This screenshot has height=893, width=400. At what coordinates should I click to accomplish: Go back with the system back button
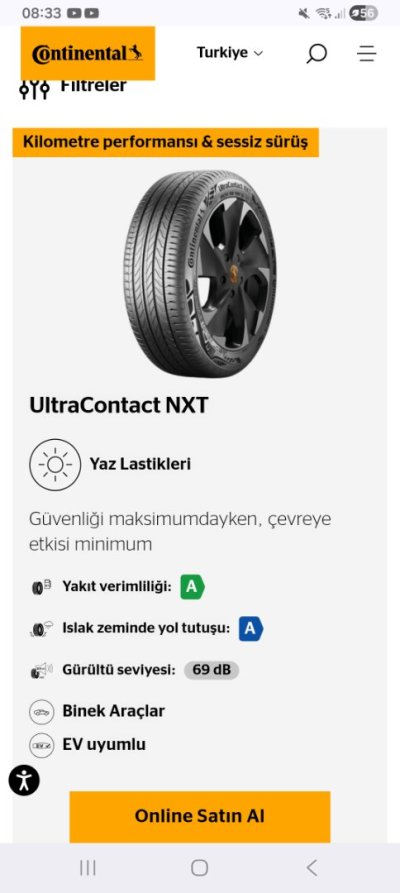coord(312,868)
